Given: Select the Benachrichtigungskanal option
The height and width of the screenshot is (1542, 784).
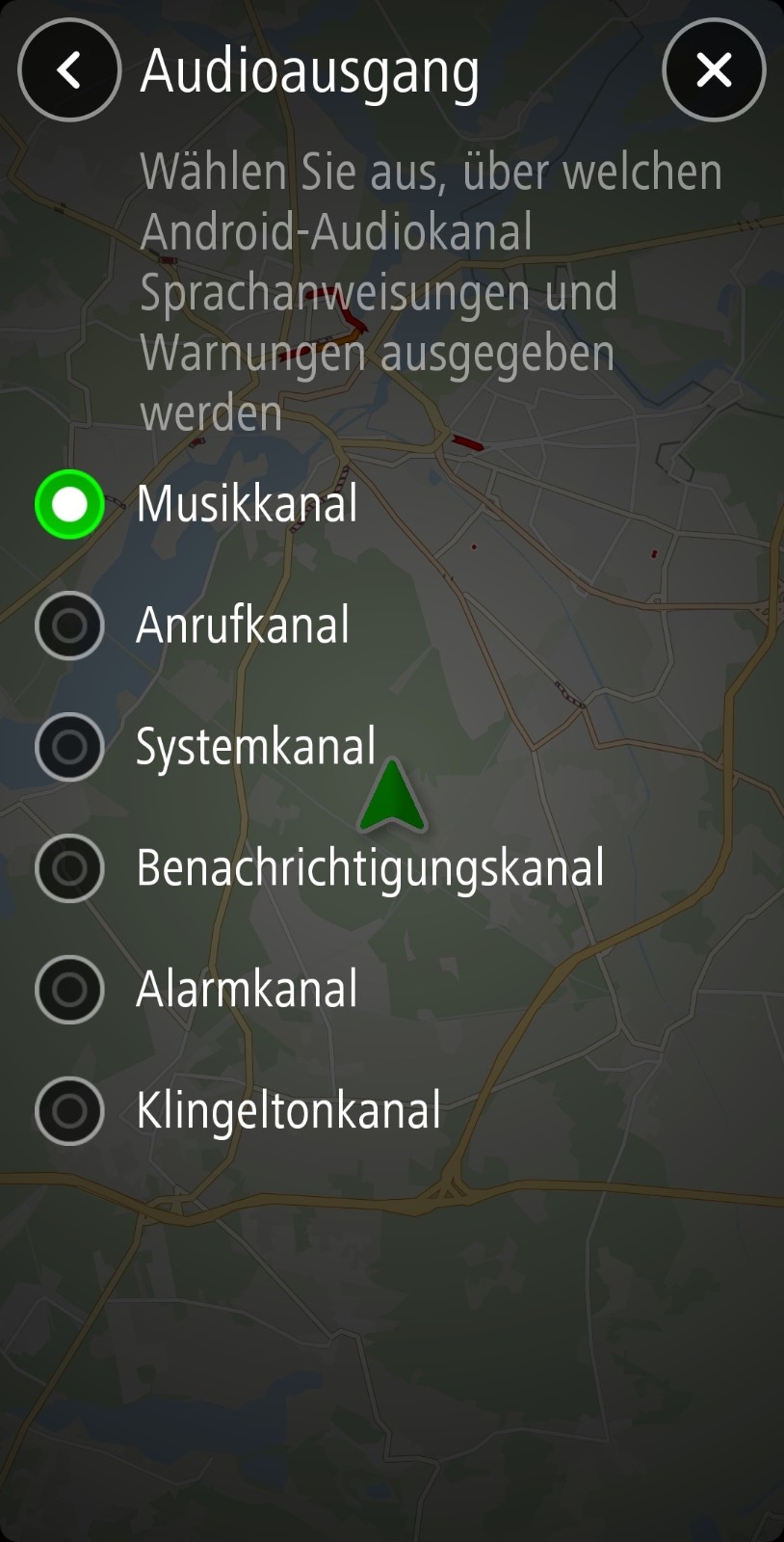Looking at the screenshot, I should click(371, 868).
